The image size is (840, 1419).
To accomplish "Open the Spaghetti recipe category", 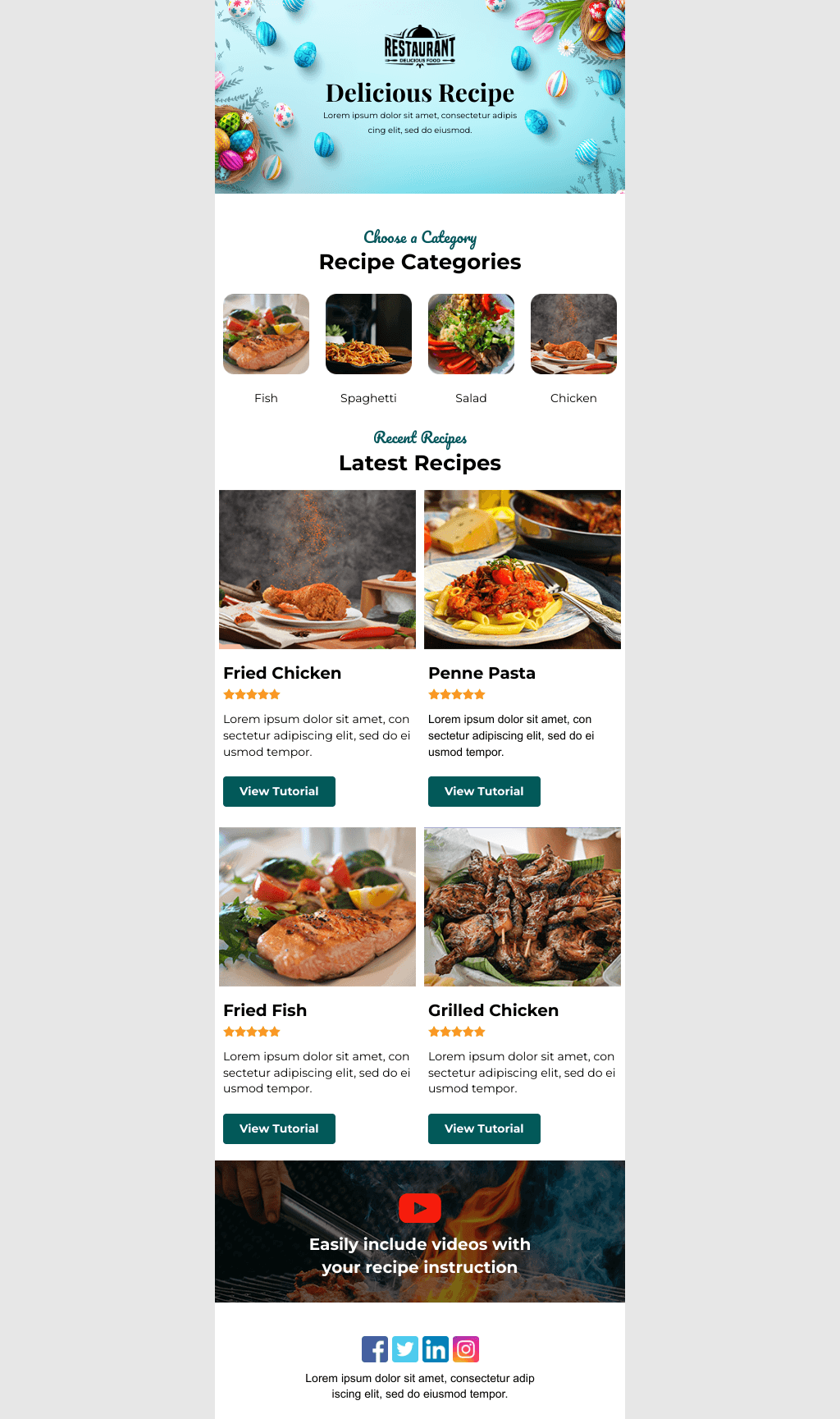I will (x=368, y=333).
